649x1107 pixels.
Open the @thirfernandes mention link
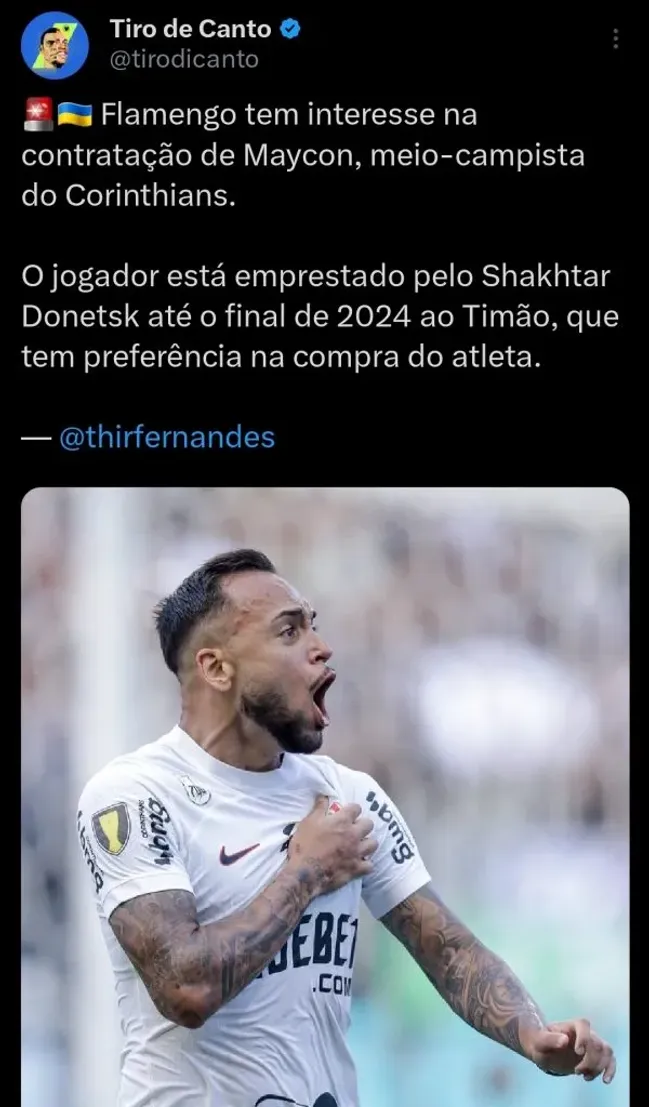167,437
